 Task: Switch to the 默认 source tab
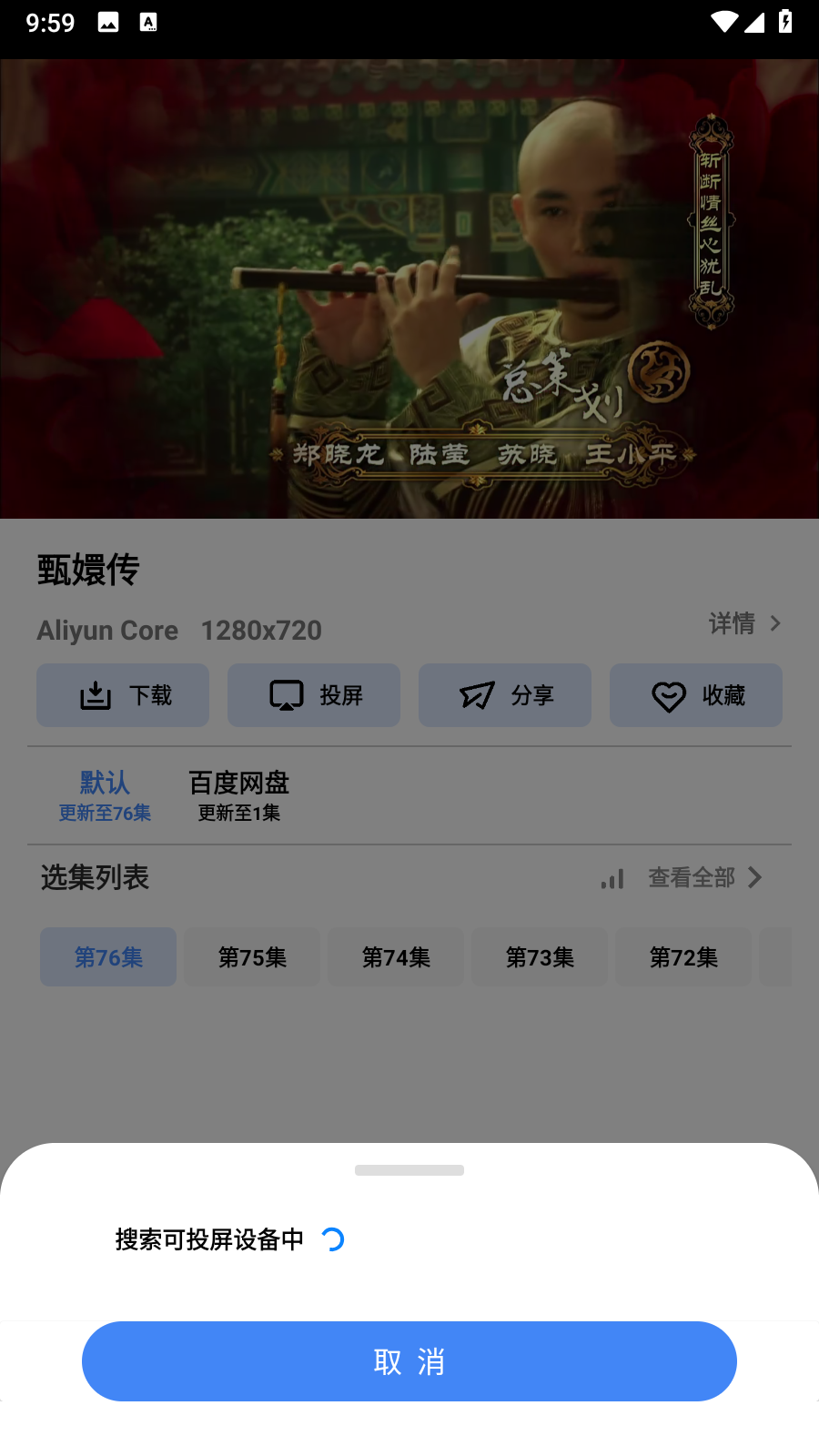(x=105, y=794)
